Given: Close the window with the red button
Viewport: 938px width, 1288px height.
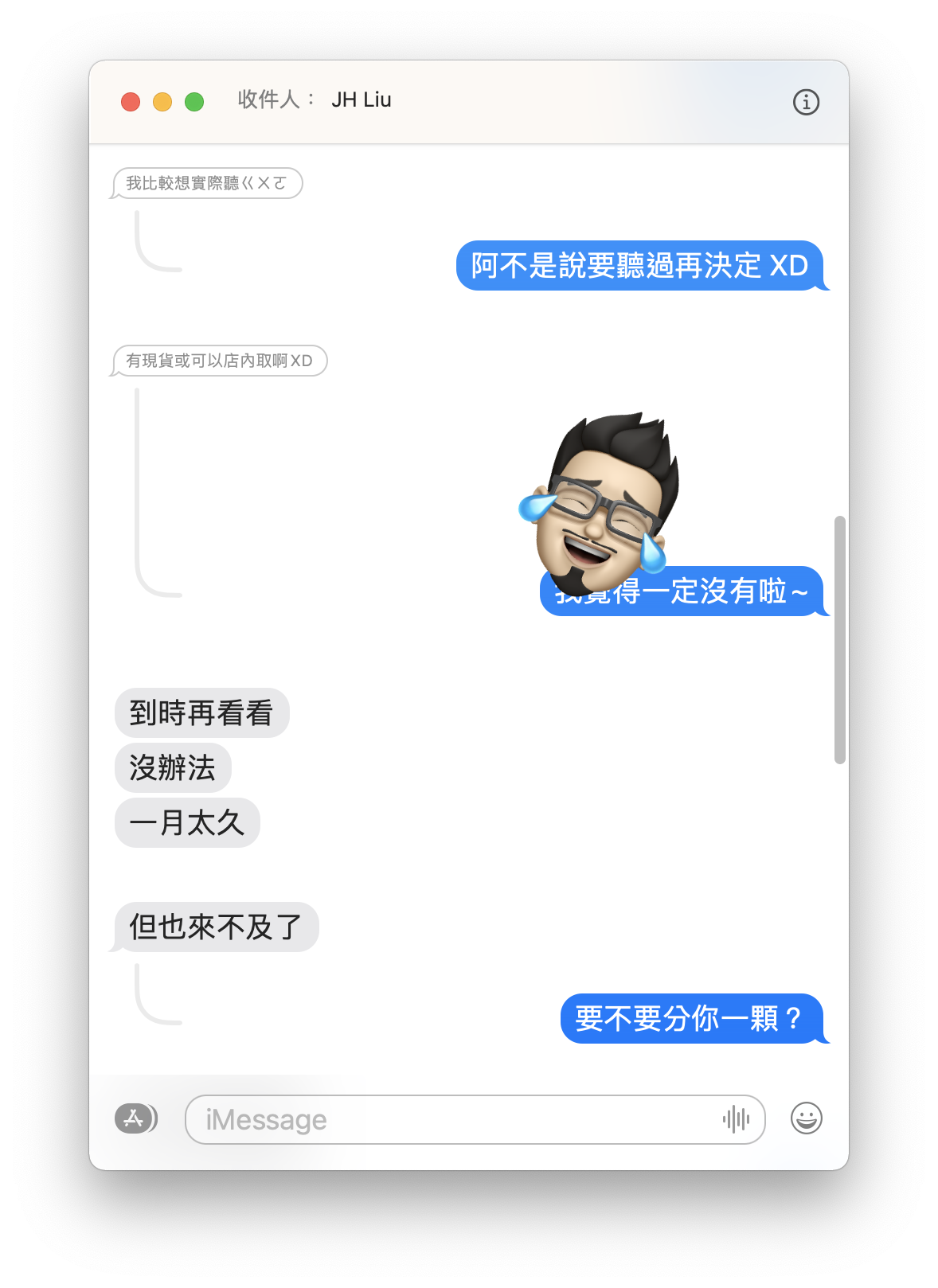Looking at the screenshot, I should pyautogui.click(x=131, y=102).
